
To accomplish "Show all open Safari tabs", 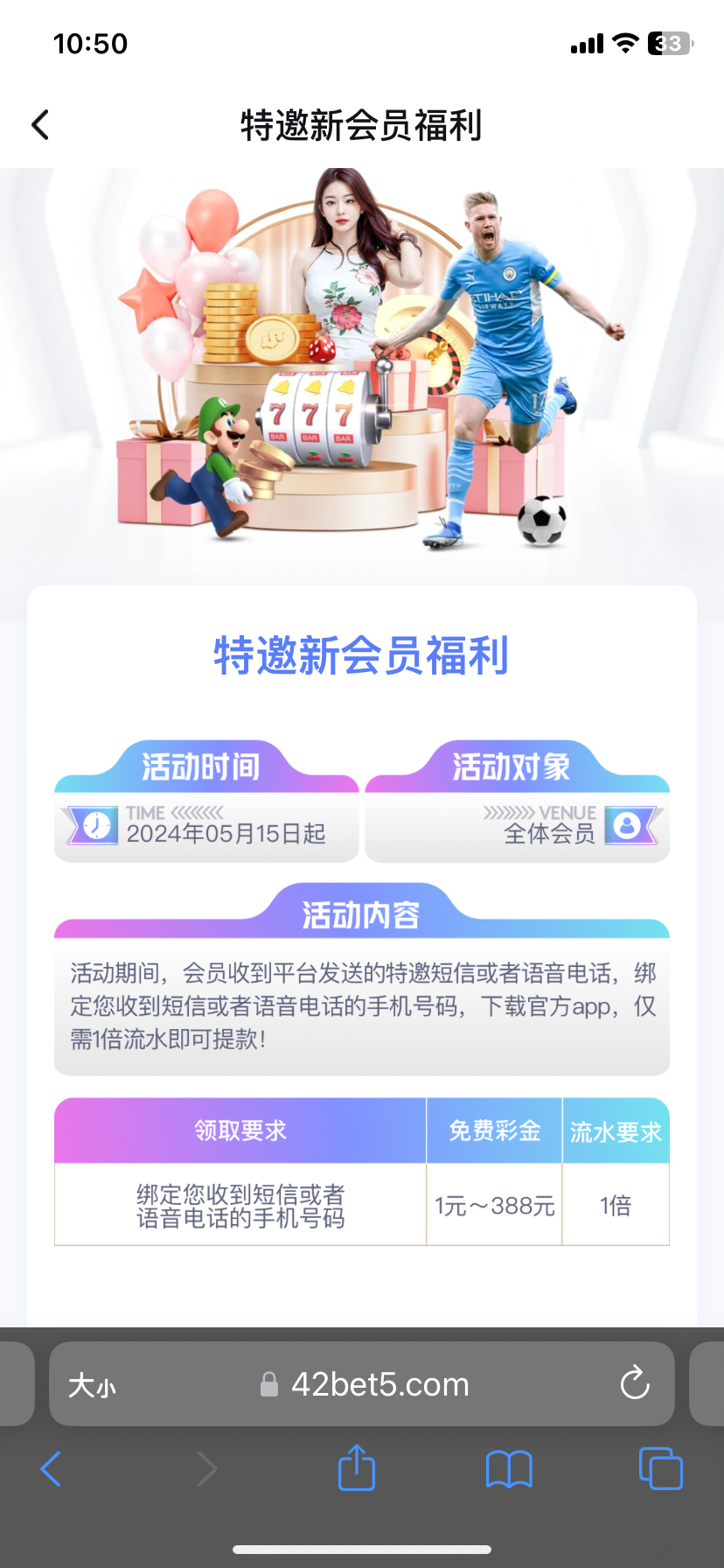I will click(x=660, y=1468).
